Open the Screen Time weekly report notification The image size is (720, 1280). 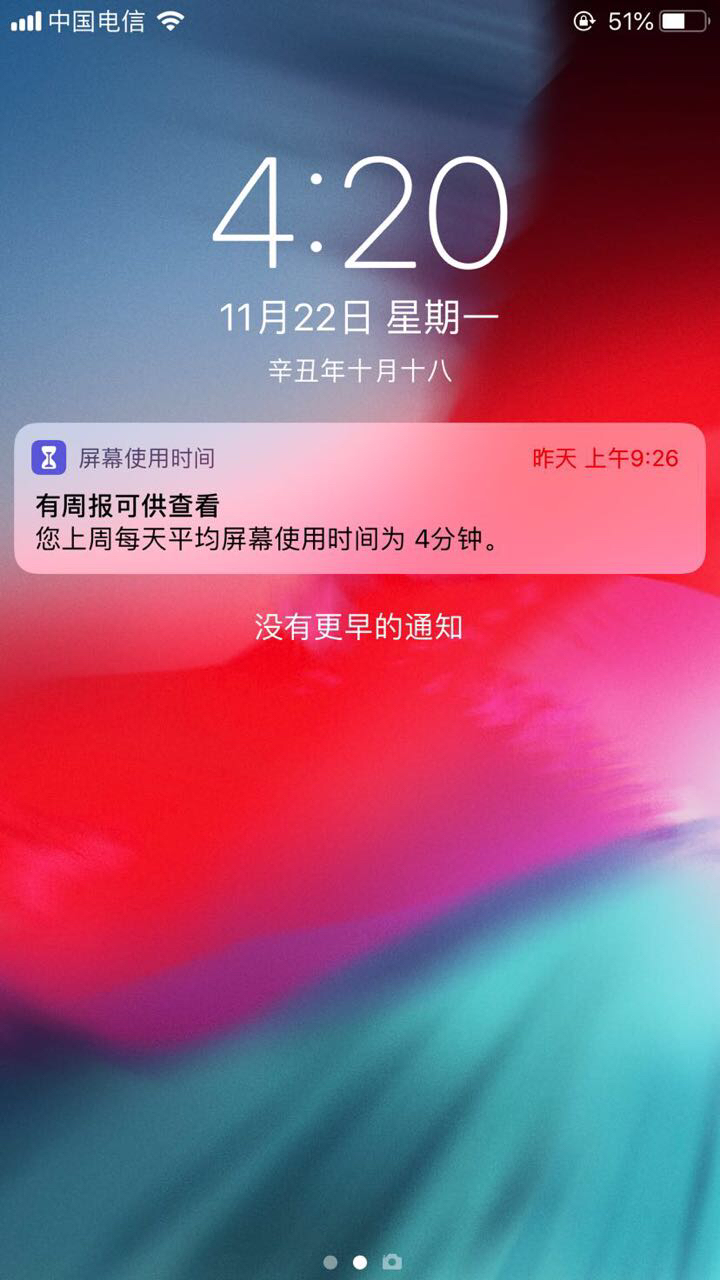[x=360, y=498]
